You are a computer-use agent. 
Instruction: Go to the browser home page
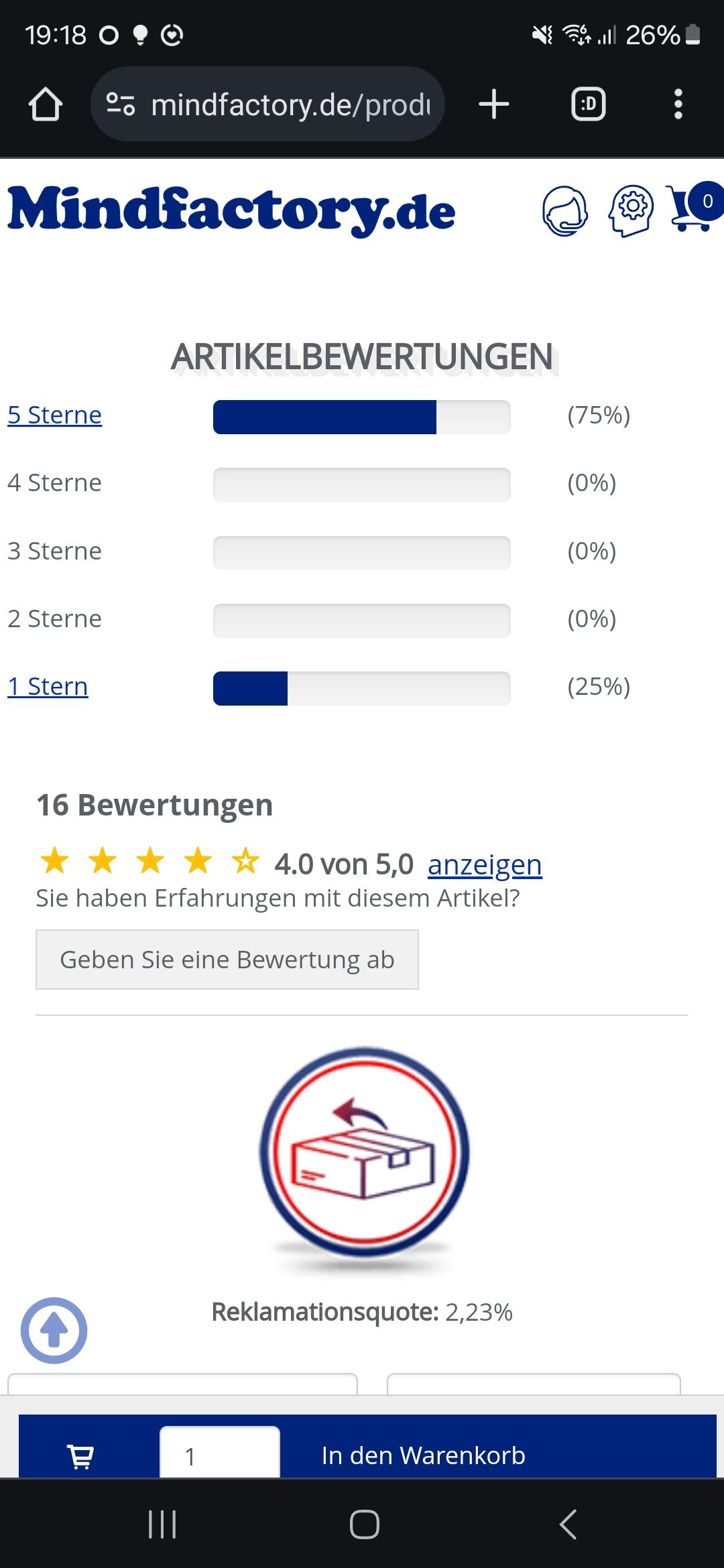pyautogui.click(x=46, y=105)
